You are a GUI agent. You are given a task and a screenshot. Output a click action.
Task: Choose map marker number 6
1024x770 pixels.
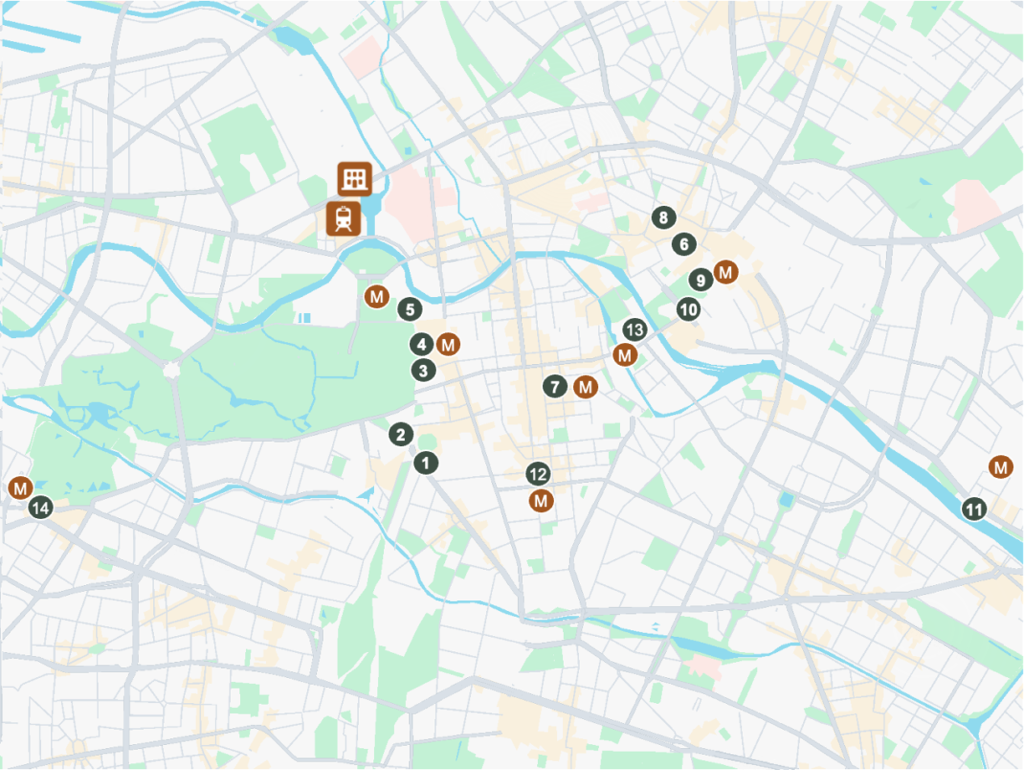coord(684,244)
